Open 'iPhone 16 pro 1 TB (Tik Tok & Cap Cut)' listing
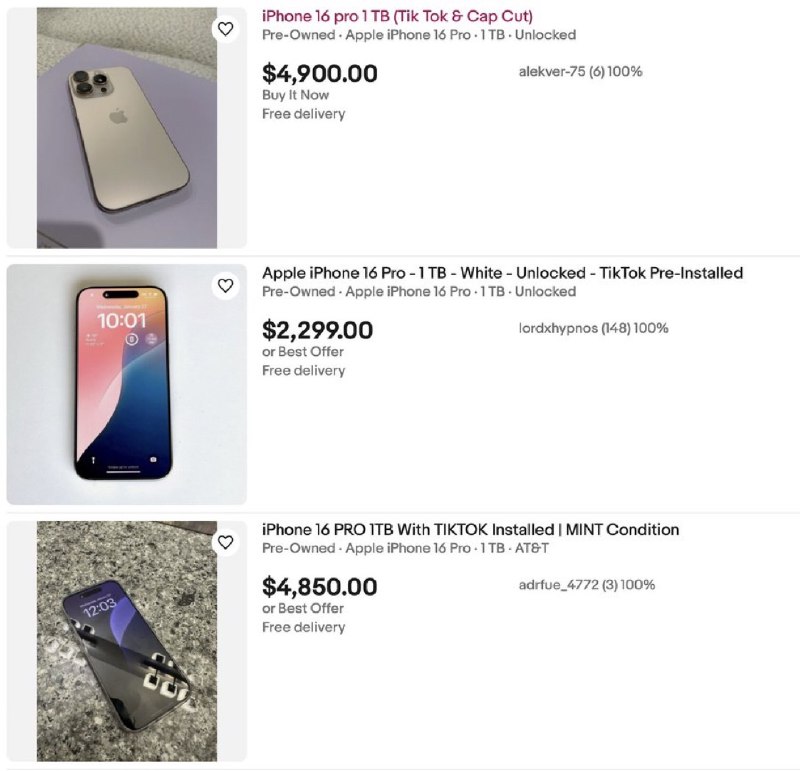This screenshot has height=771, width=800. pyautogui.click(x=397, y=16)
